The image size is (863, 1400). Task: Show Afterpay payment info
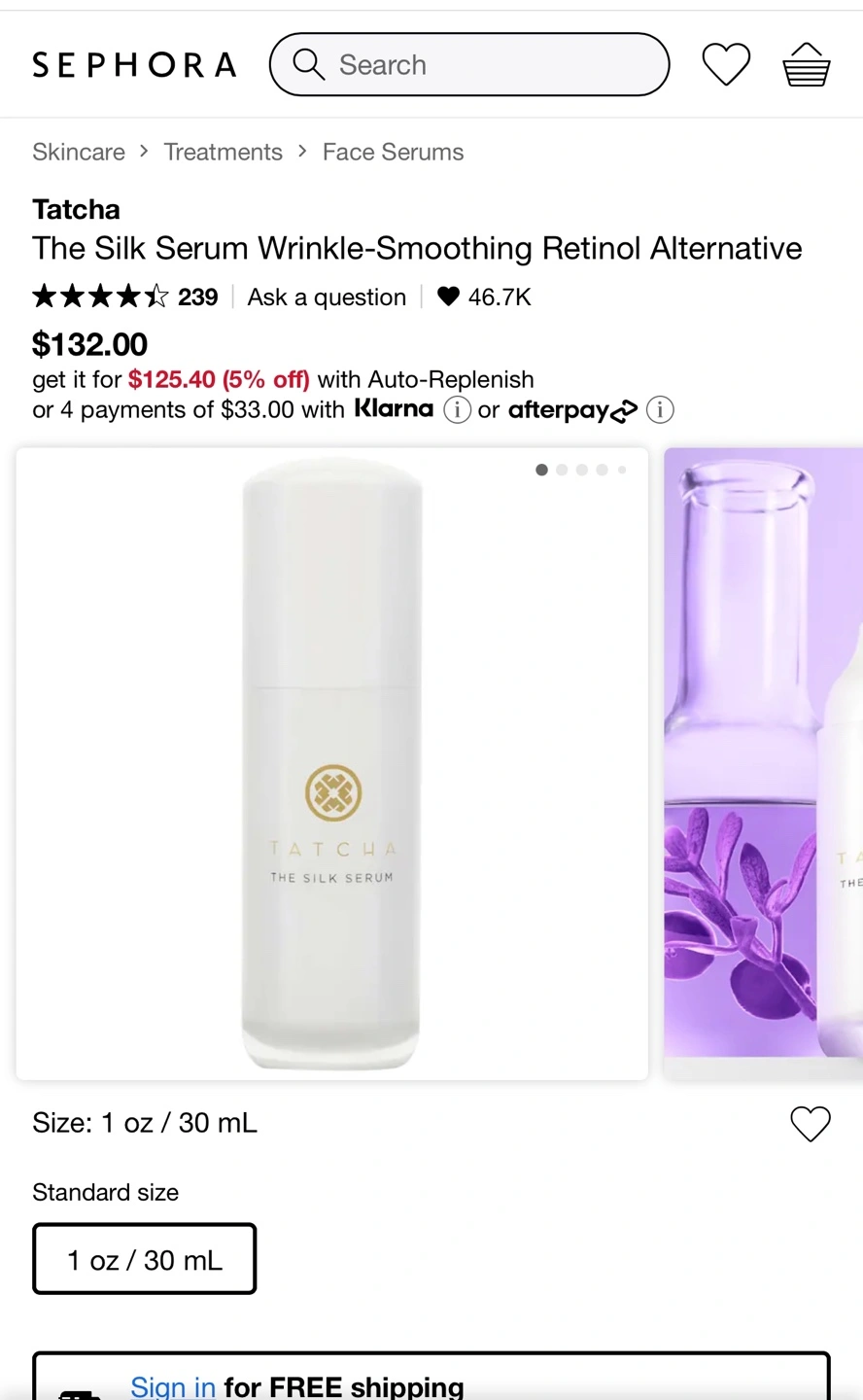[660, 409]
